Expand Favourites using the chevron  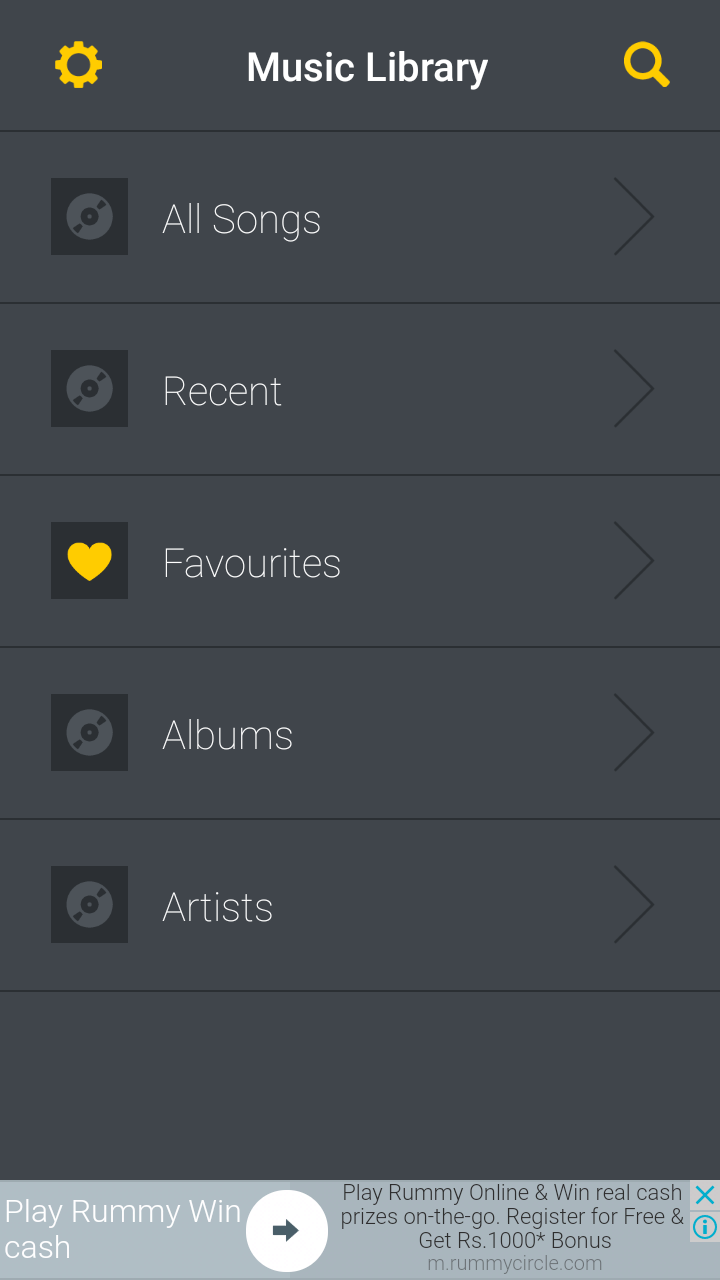634,560
